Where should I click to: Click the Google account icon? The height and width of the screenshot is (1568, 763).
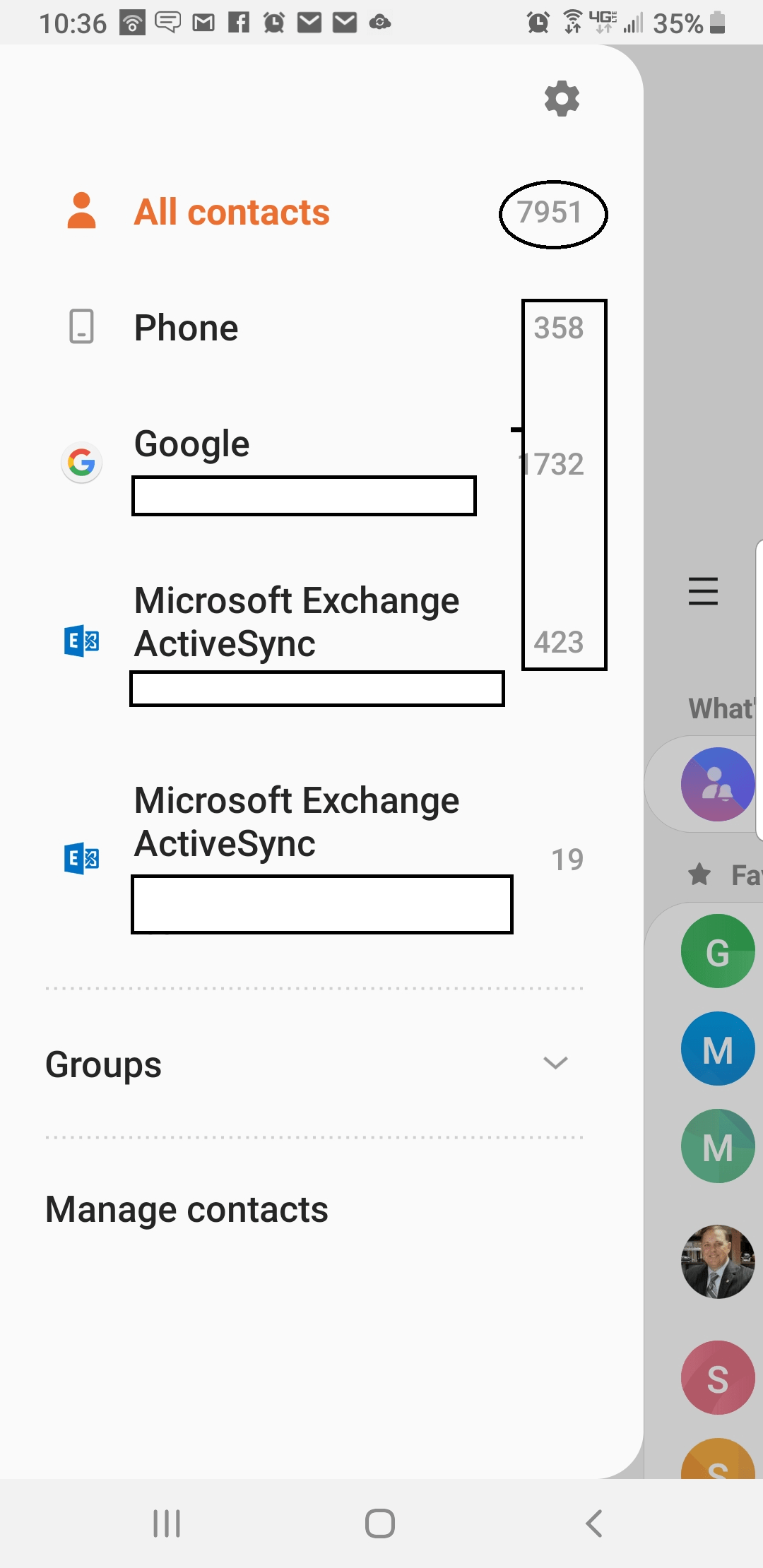[81, 463]
